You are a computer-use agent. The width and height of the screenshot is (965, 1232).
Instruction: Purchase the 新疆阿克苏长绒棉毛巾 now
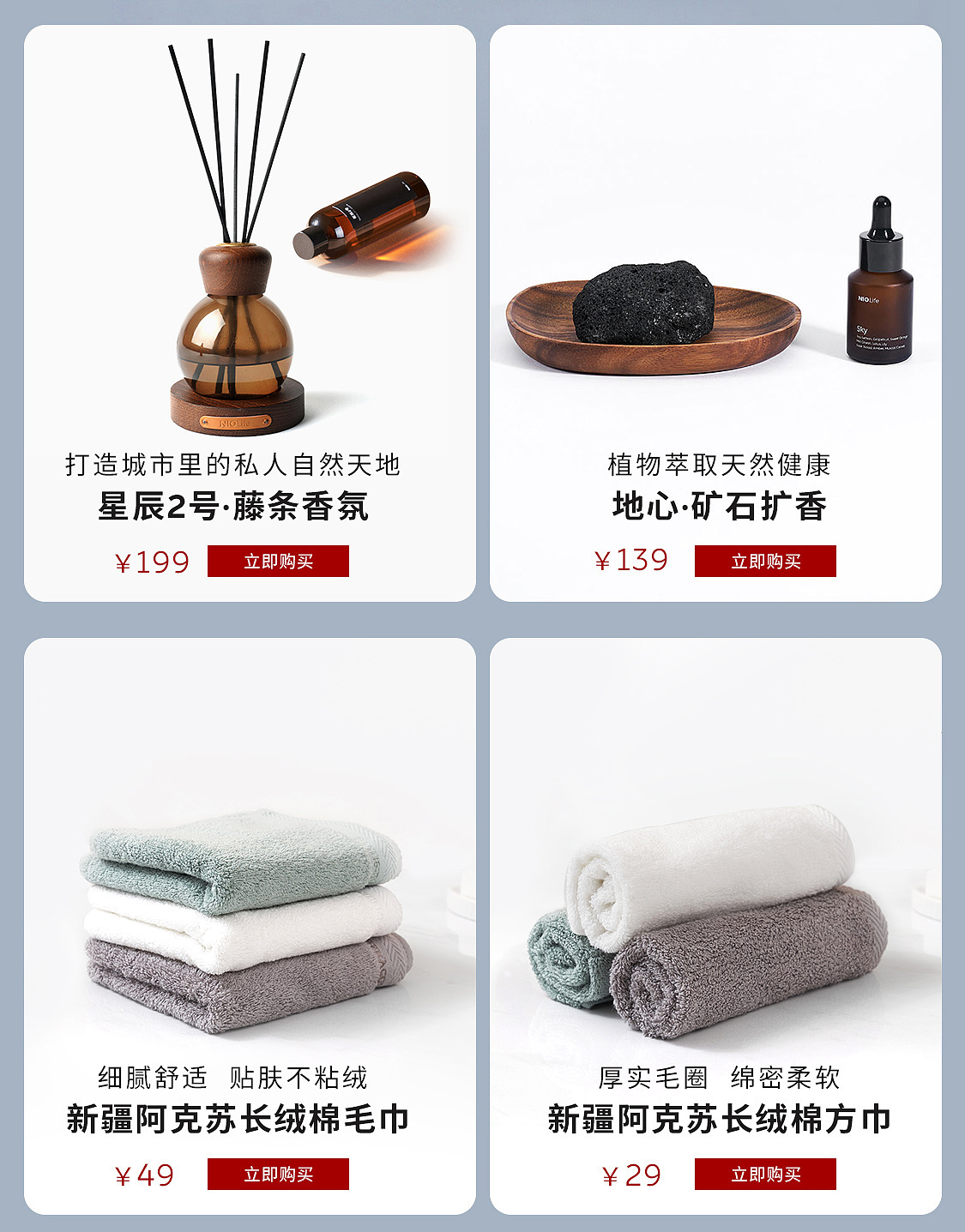(x=278, y=1175)
